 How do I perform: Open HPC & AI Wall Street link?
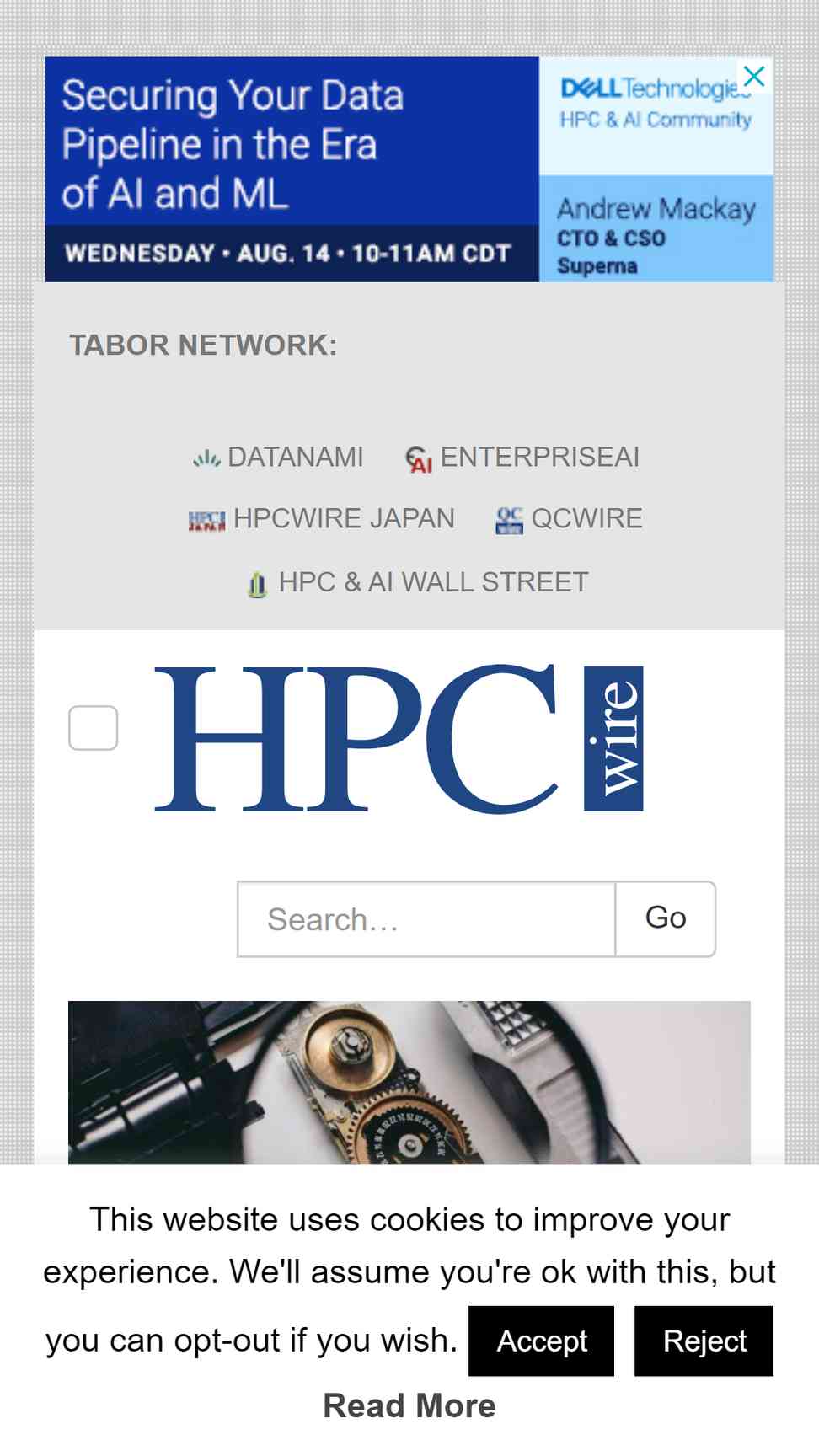point(417,582)
